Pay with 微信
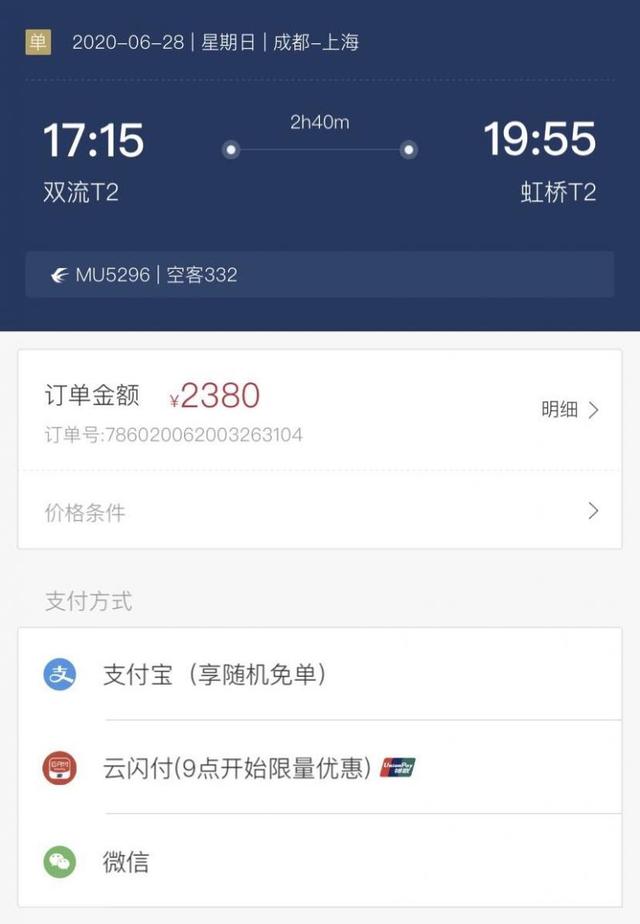This screenshot has height=924, width=640. [126, 861]
